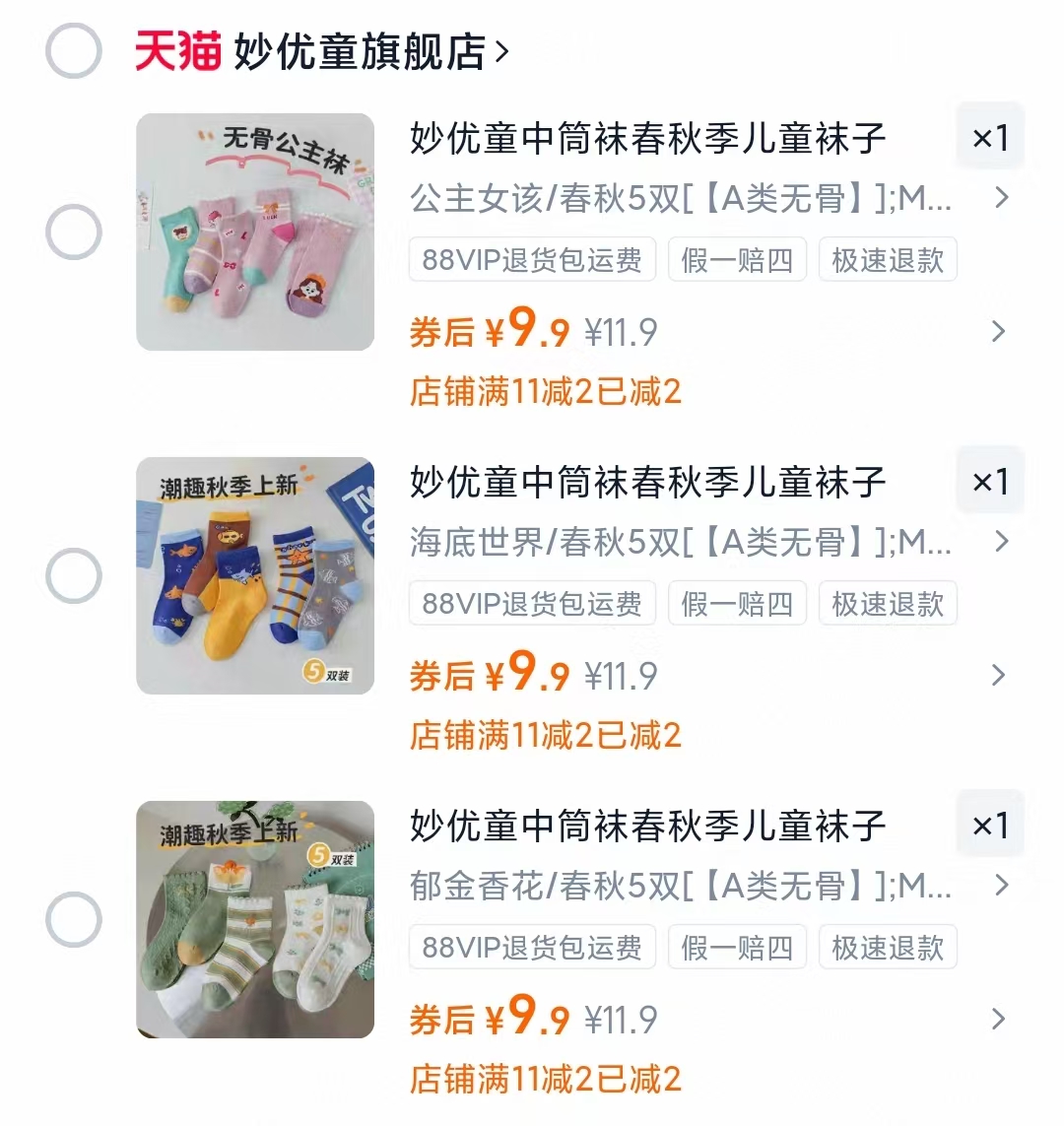The image size is (1064, 1126).
Task: Select the 妙优童旗舰店 store checkbox
Action: coord(74,44)
